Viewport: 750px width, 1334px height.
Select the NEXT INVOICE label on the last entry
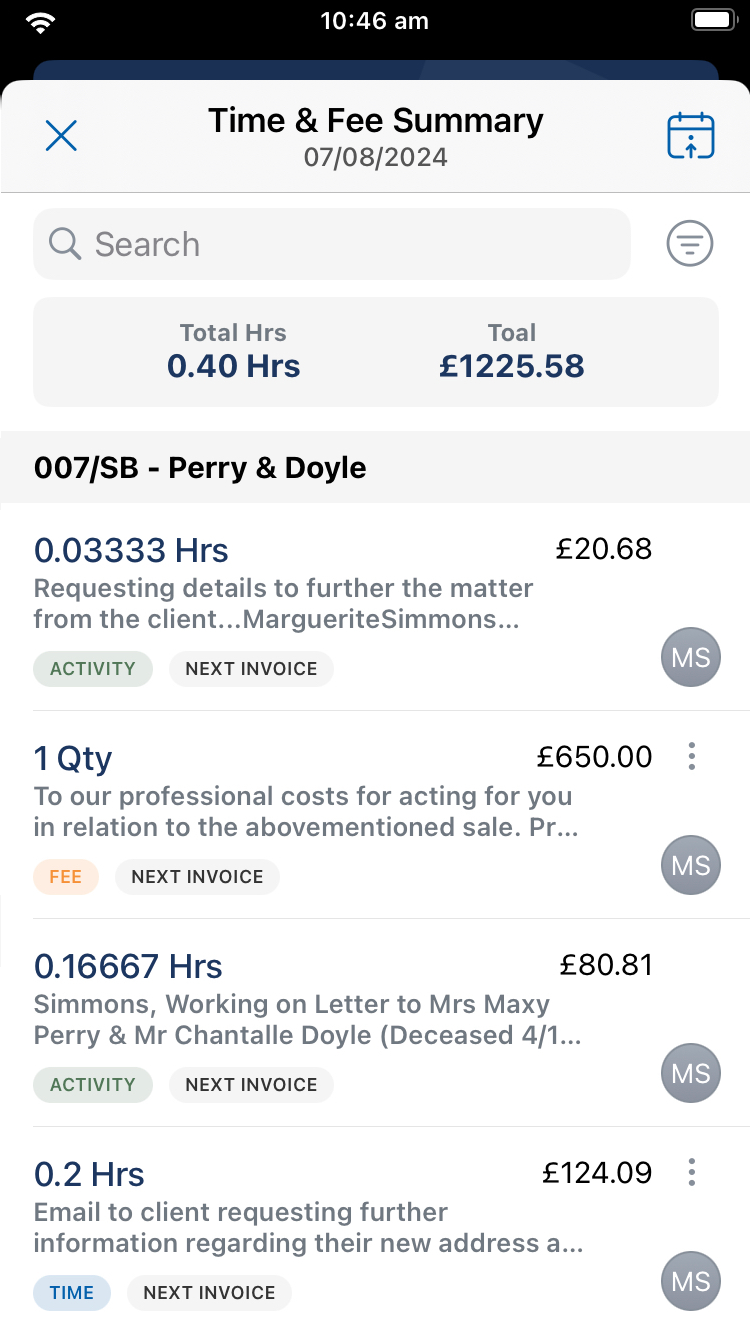[209, 1292]
